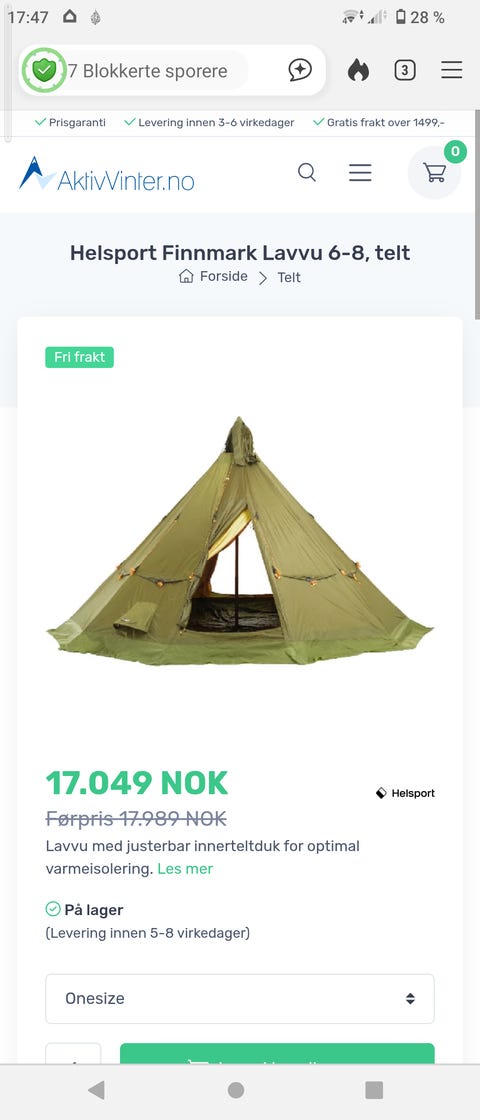Viewport: 480px width, 1120px height.
Task: Open the tracker protection shield
Action: 44,70
